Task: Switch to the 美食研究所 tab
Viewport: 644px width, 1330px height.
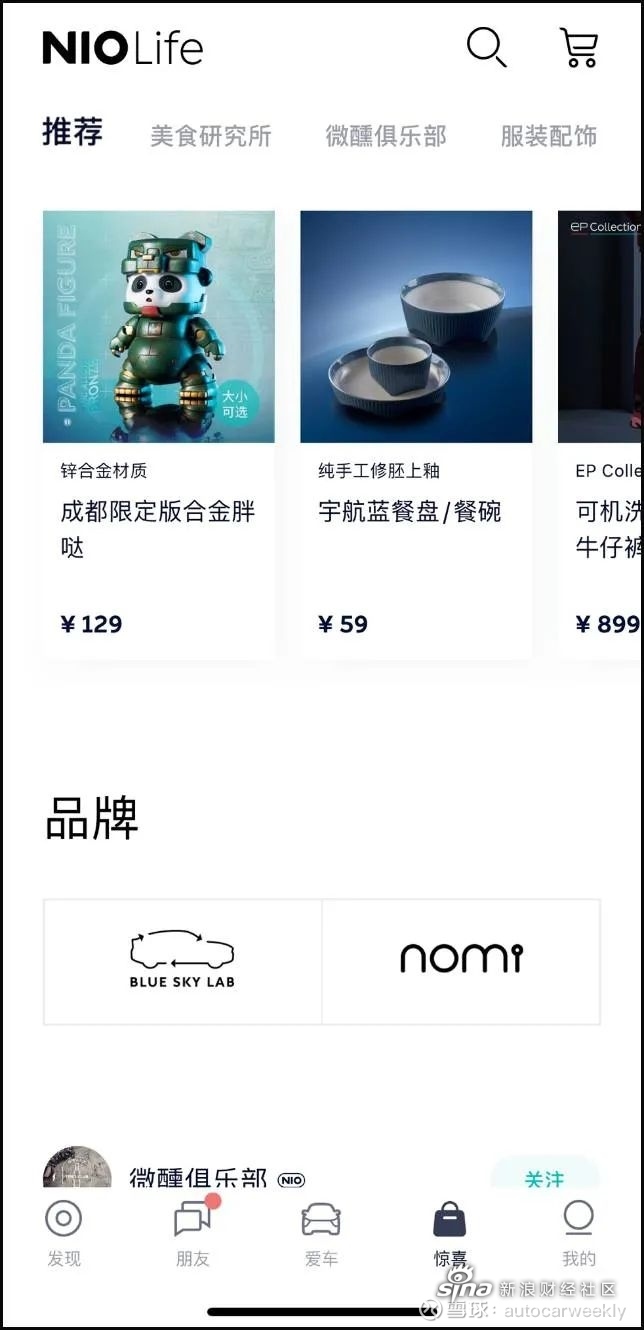Action: click(x=211, y=136)
